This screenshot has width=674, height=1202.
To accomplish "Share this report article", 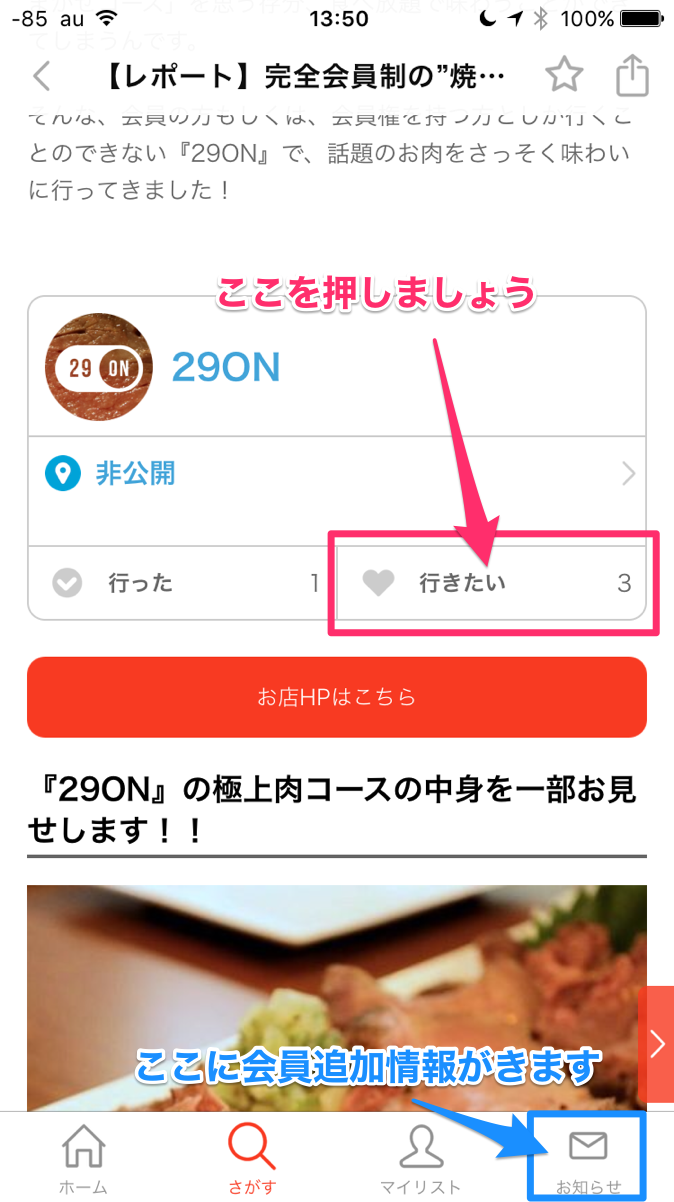I will pyautogui.click(x=630, y=76).
